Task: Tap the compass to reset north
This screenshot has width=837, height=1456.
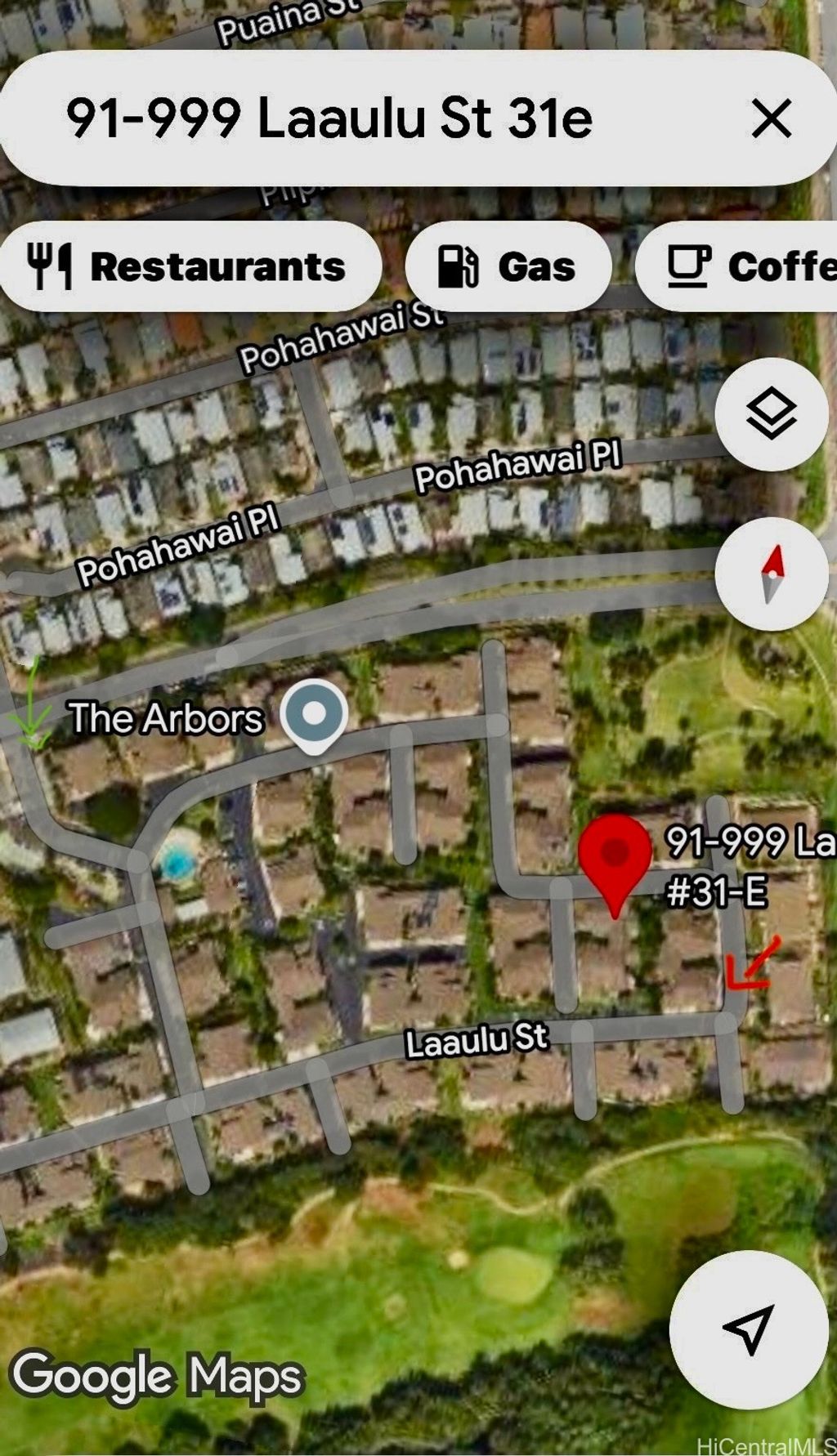Action: click(771, 574)
